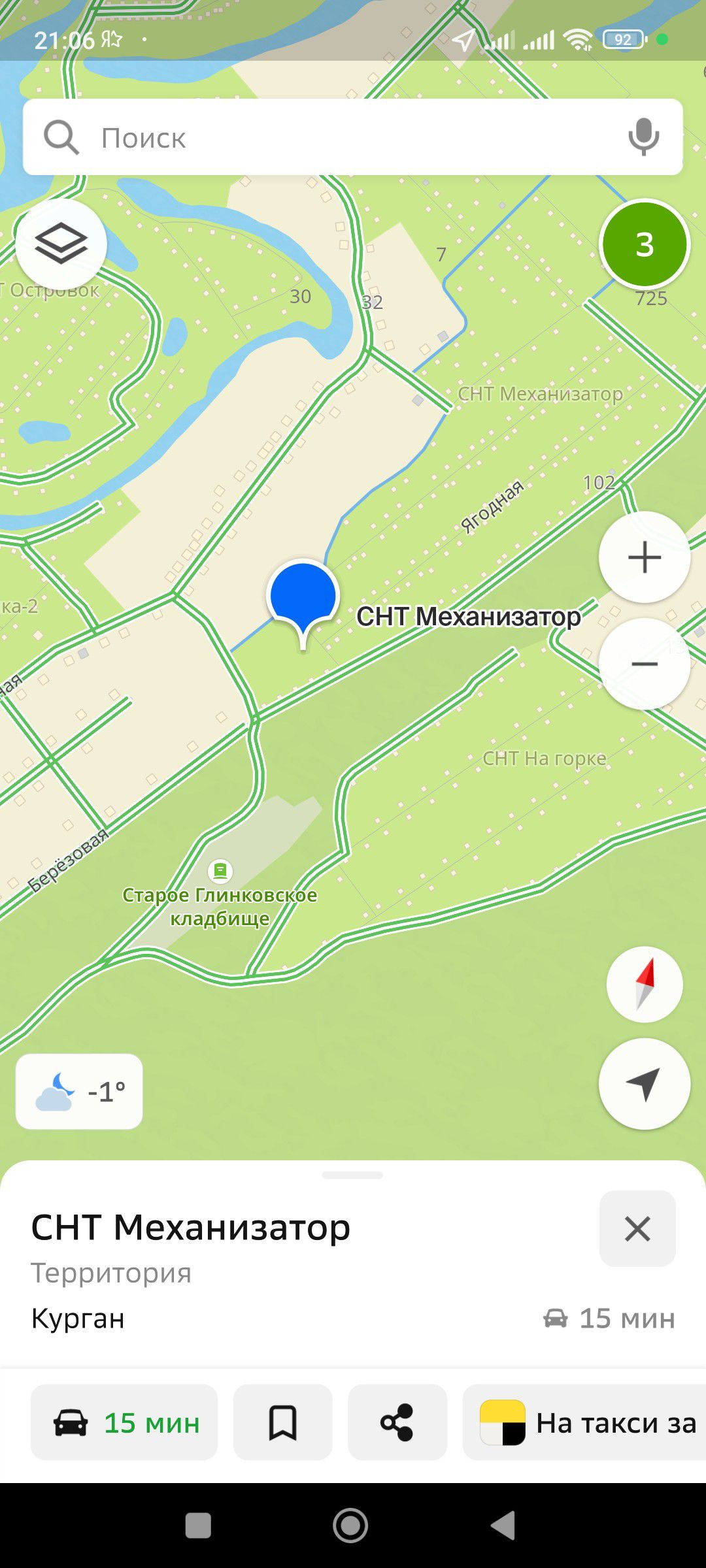This screenshot has width=706, height=1568.
Task: Build a 15 мин car route
Action: tap(124, 1422)
